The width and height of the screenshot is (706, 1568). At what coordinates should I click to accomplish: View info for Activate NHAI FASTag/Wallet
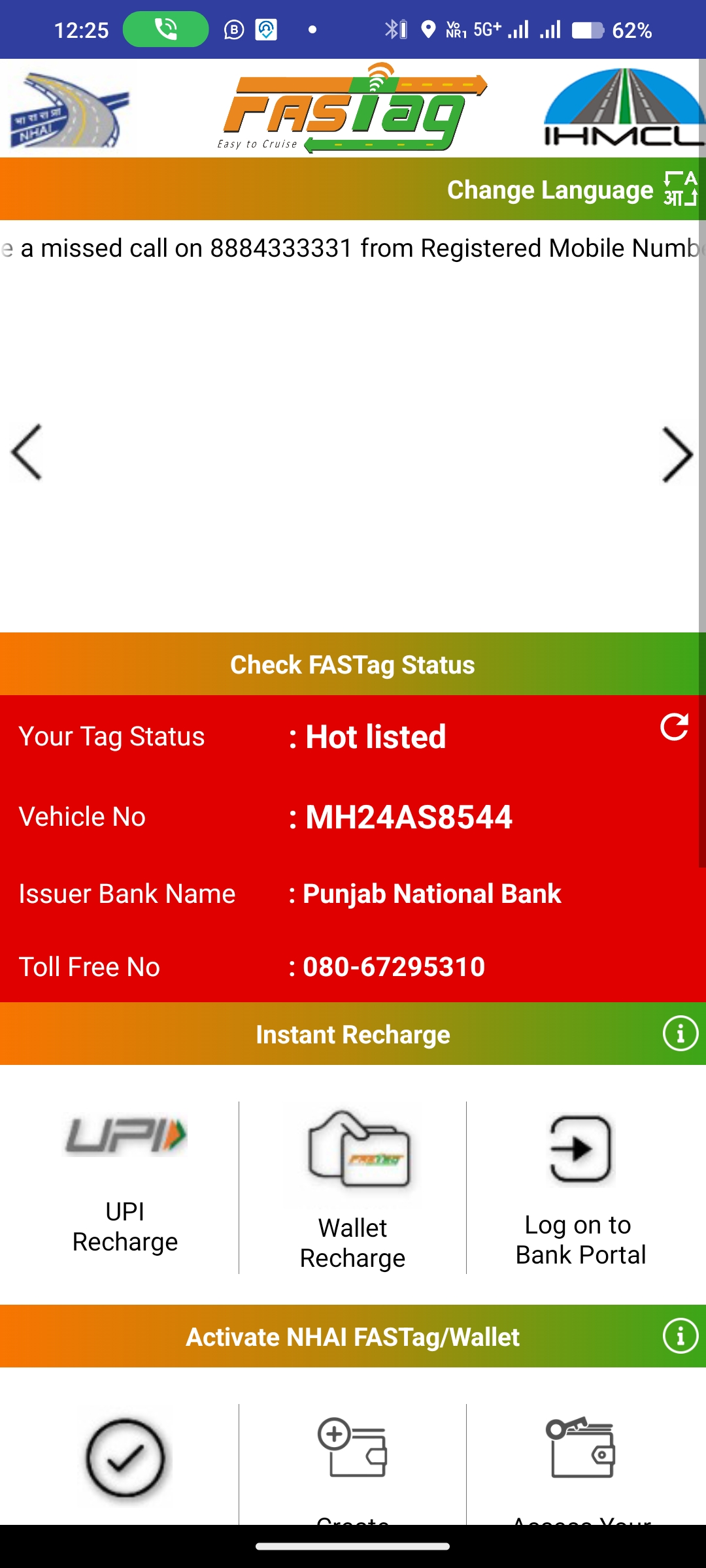[x=681, y=1336]
